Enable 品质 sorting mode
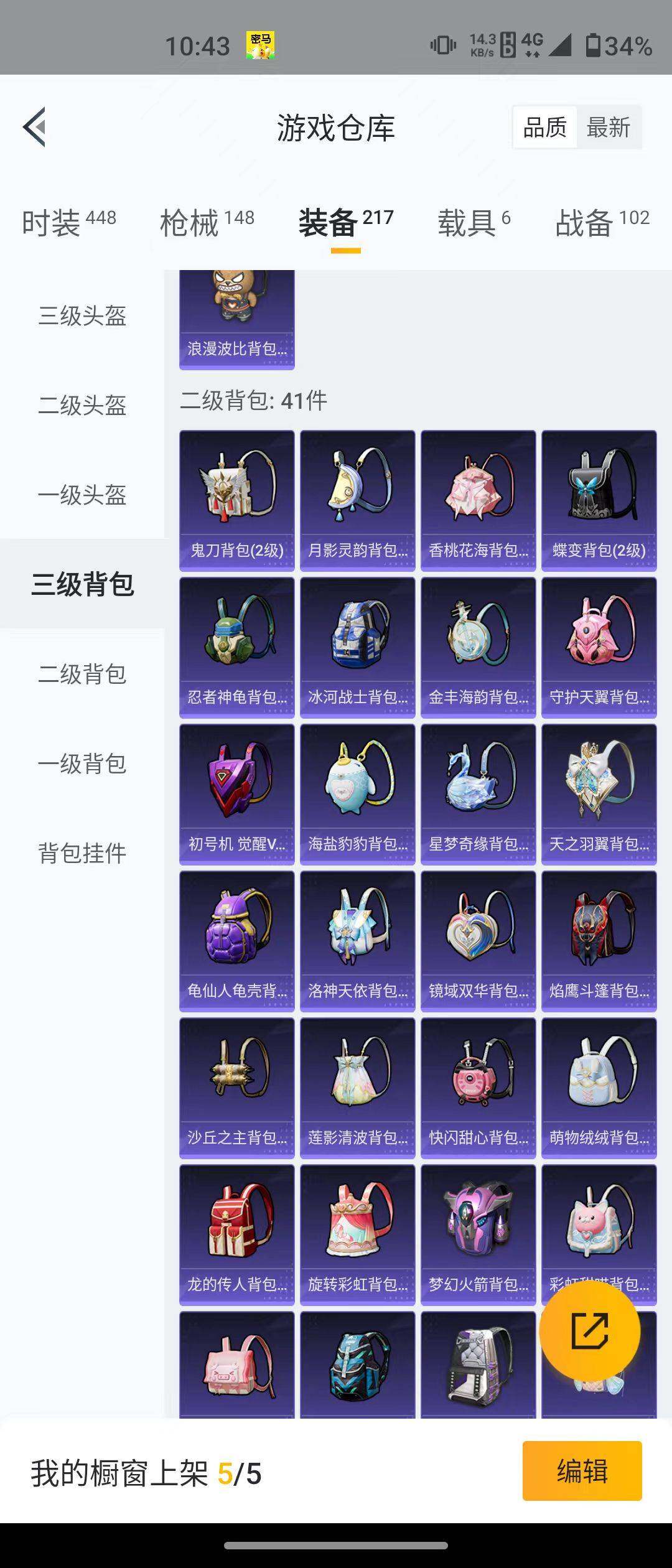This screenshot has height=1568, width=672. [544, 128]
